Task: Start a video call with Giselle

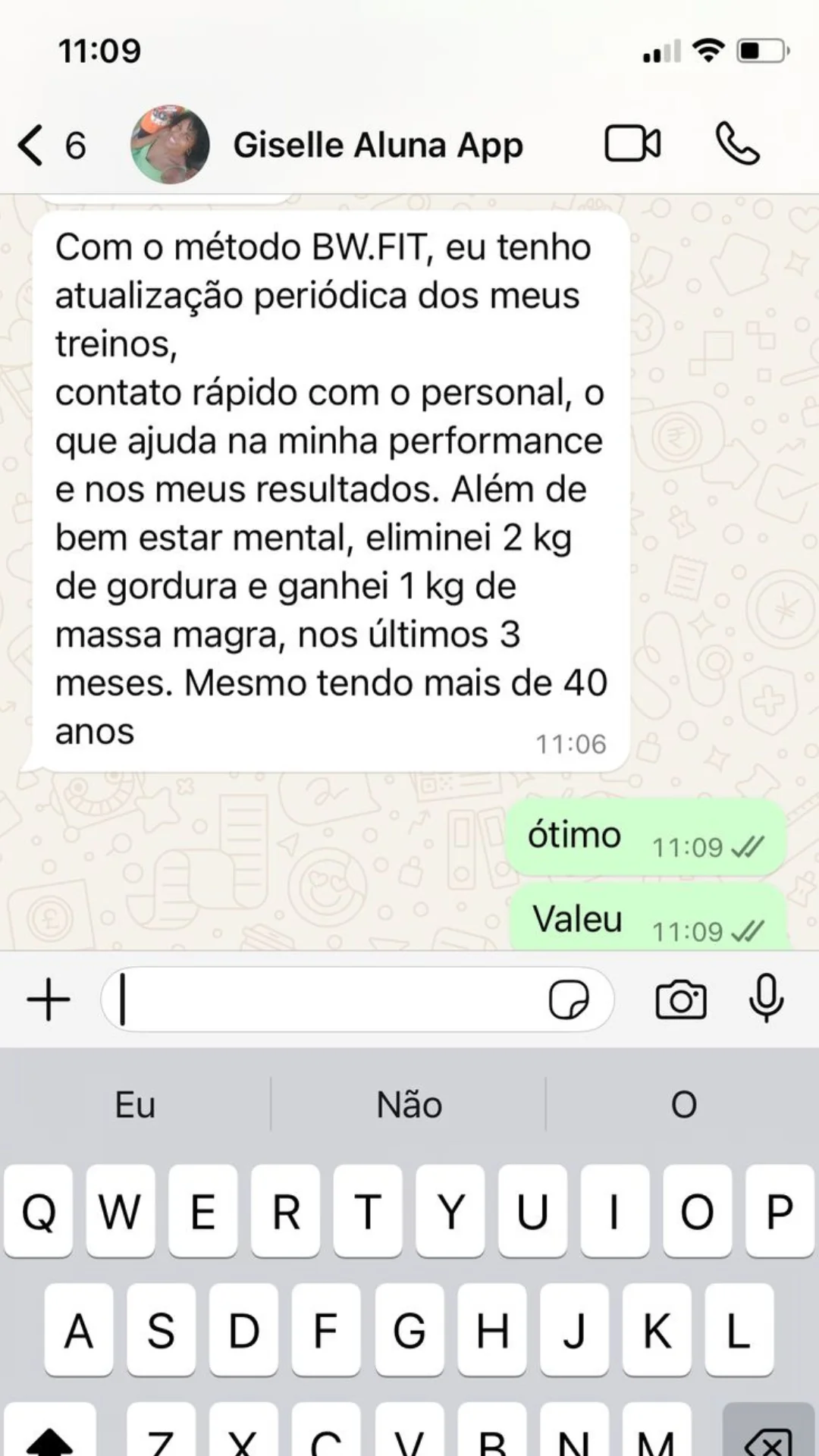Action: coord(632,144)
